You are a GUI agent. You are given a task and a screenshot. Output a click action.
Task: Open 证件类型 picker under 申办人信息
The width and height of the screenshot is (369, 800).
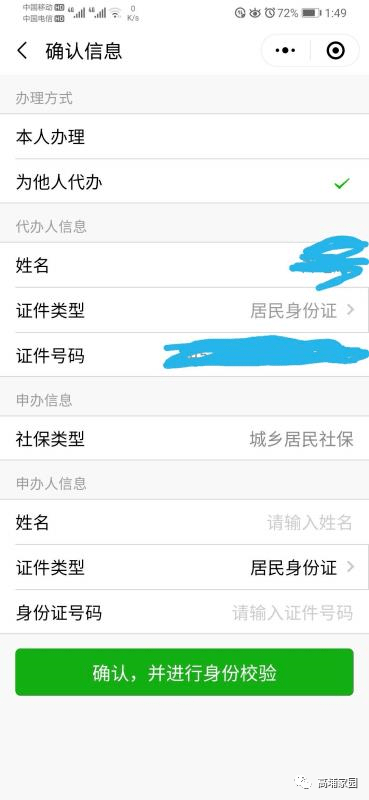click(184, 567)
